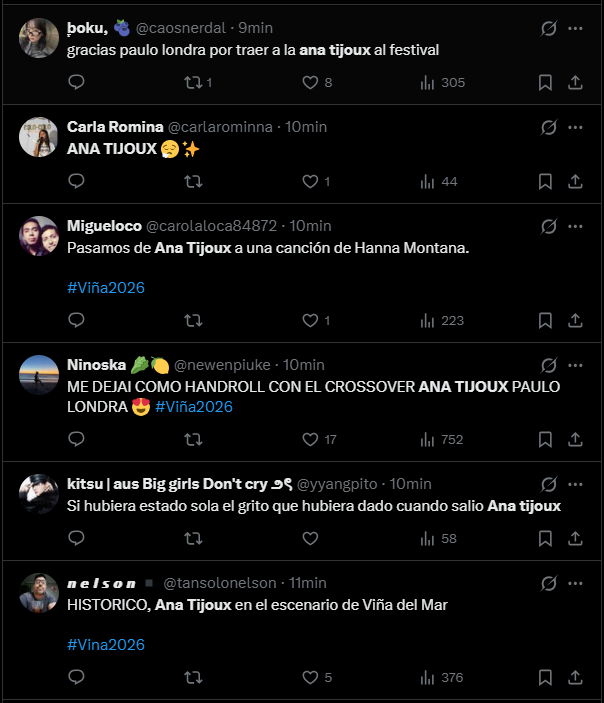View Ninoska's profile picture
Image resolution: width=604 pixels, height=703 pixels.
[39, 374]
